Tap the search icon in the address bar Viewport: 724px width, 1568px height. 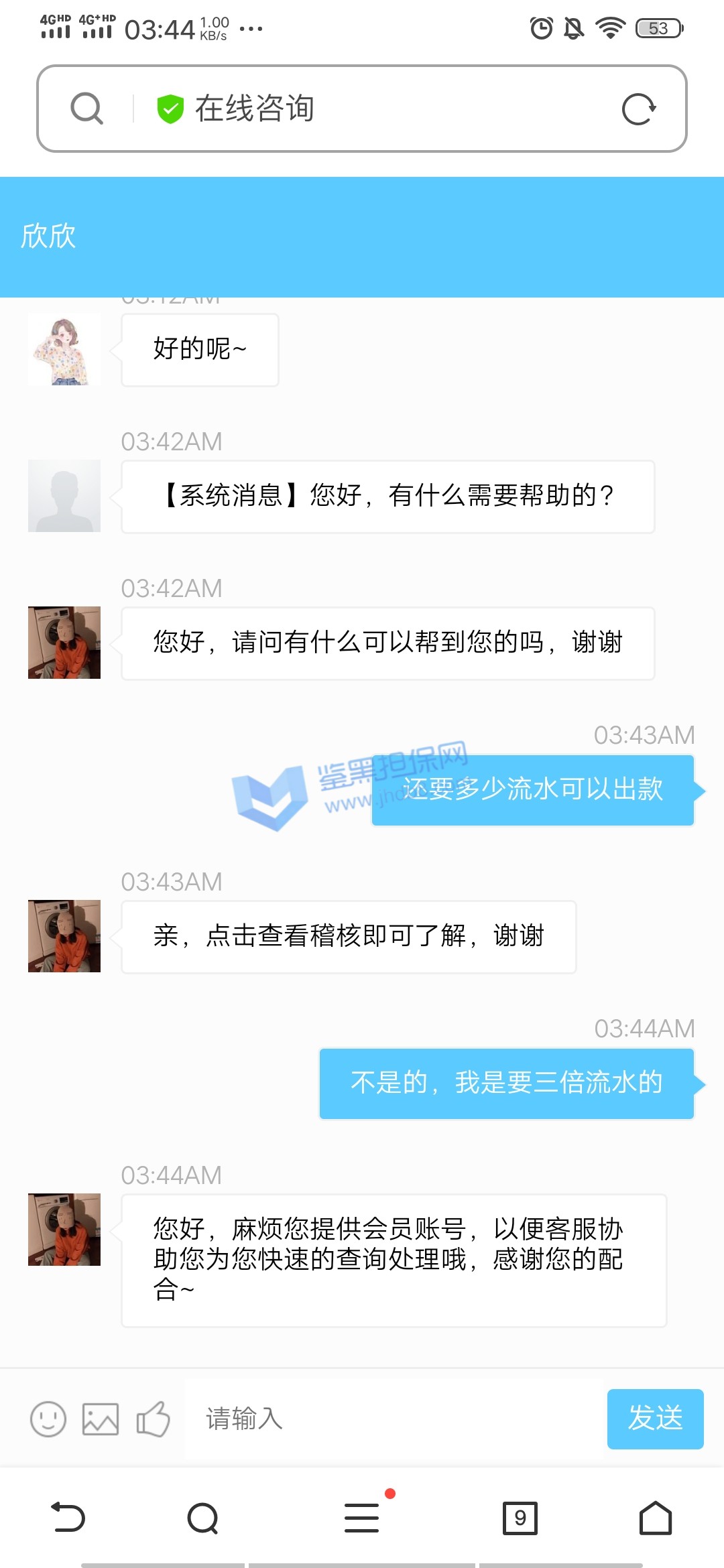pyautogui.click(x=86, y=109)
